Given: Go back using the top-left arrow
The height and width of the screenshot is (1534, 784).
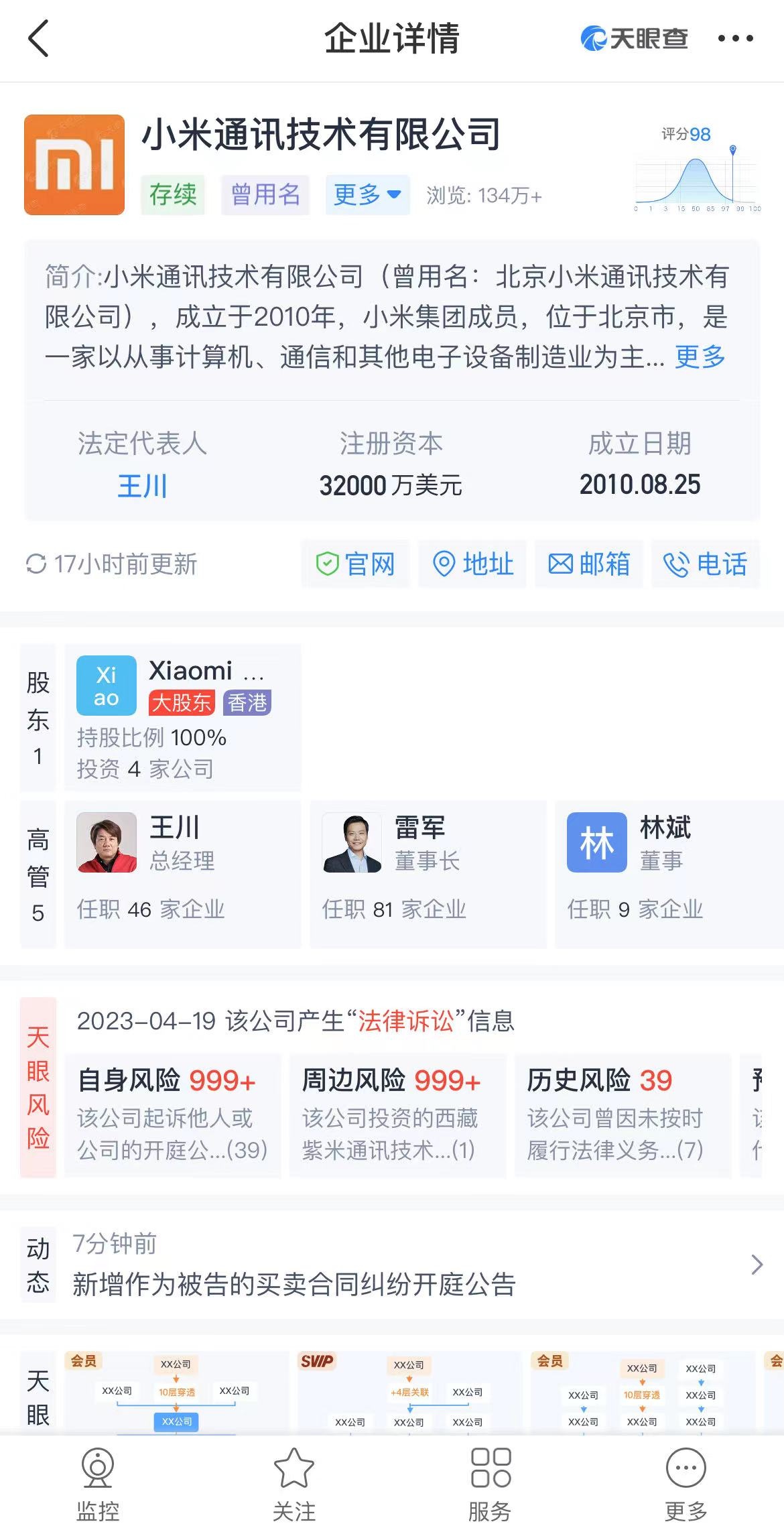Looking at the screenshot, I should click(39, 38).
